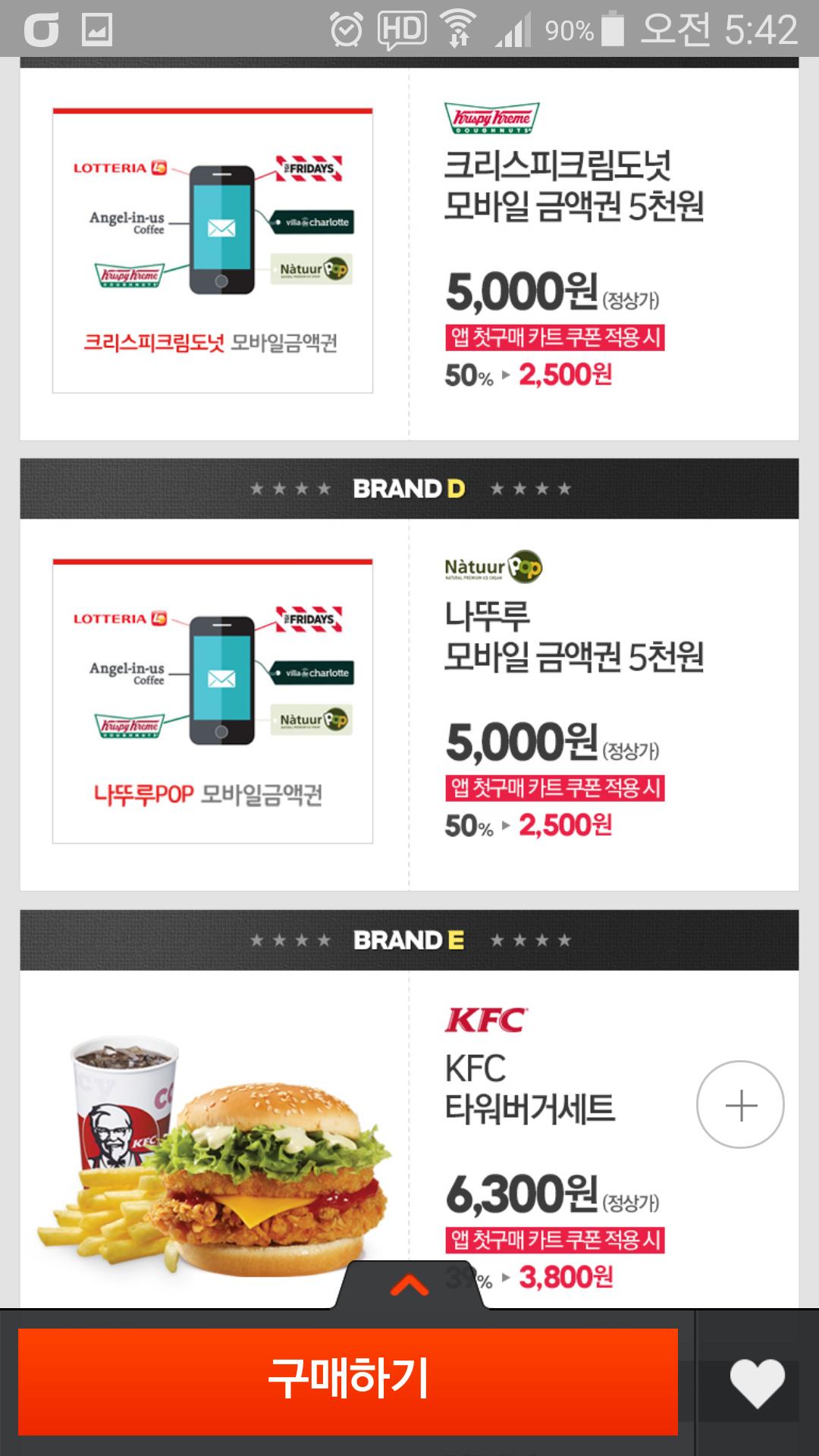Tap the plus button beside KFC 타워버거세트

coord(740,1105)
